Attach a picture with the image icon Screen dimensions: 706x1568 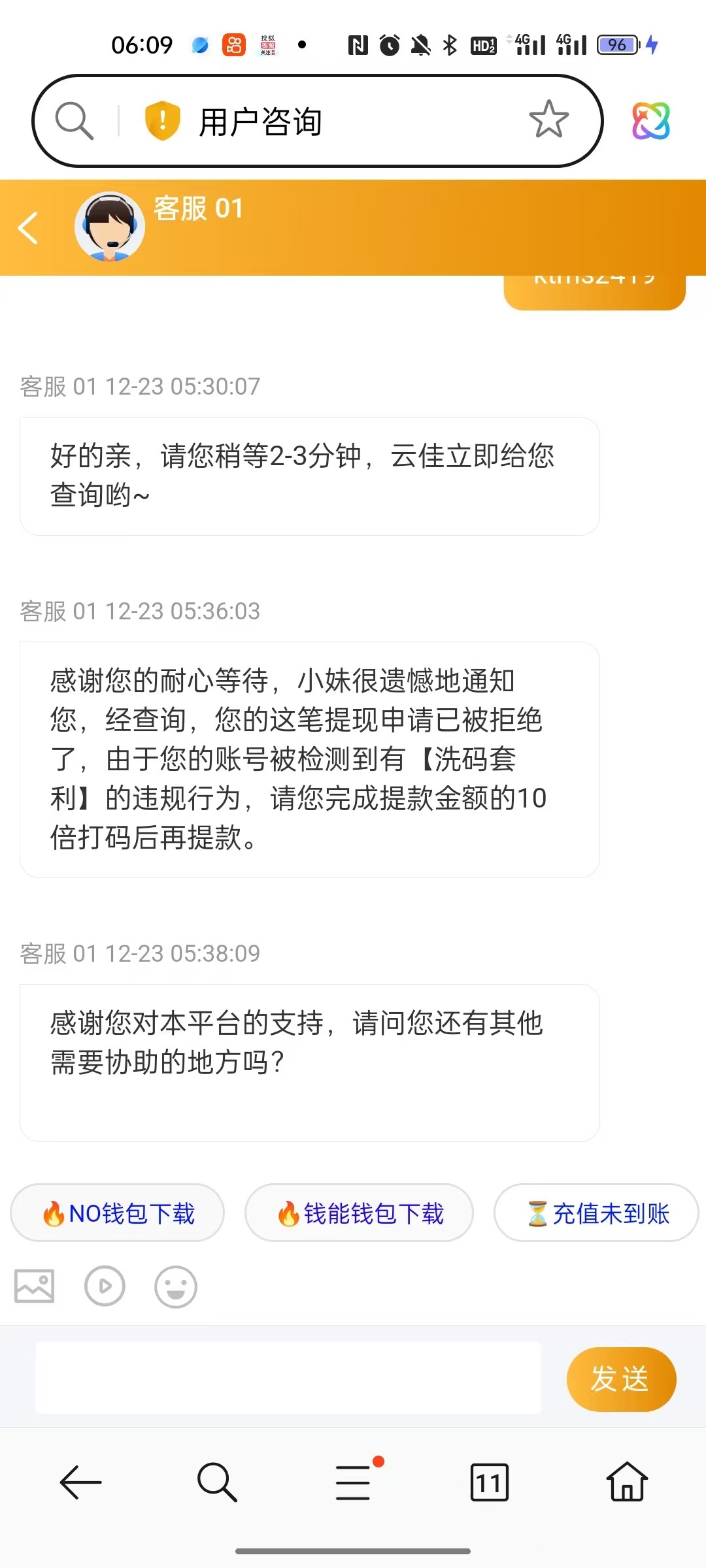(x=35, y=1286)
